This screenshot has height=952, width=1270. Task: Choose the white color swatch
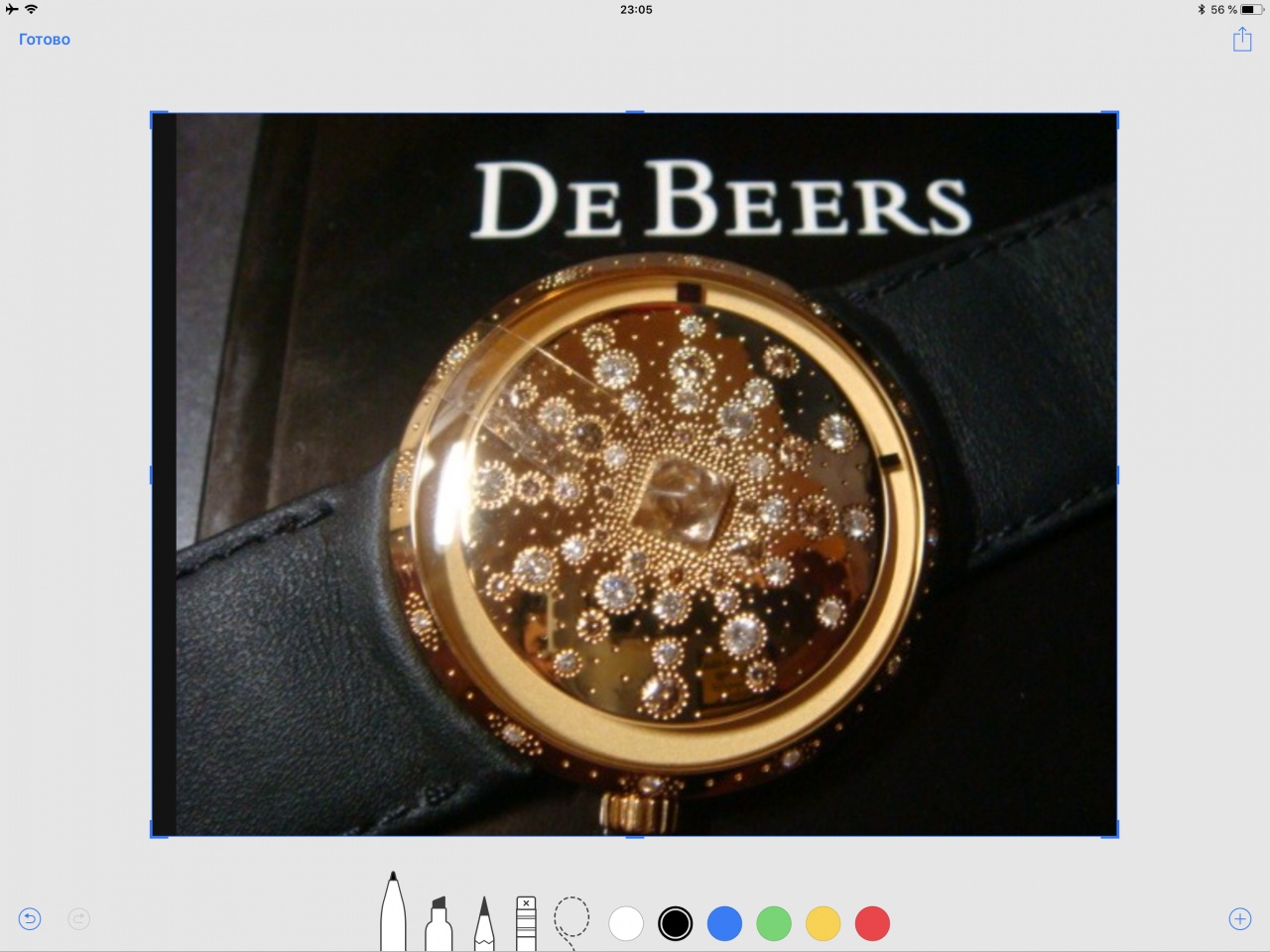(626, 923)
